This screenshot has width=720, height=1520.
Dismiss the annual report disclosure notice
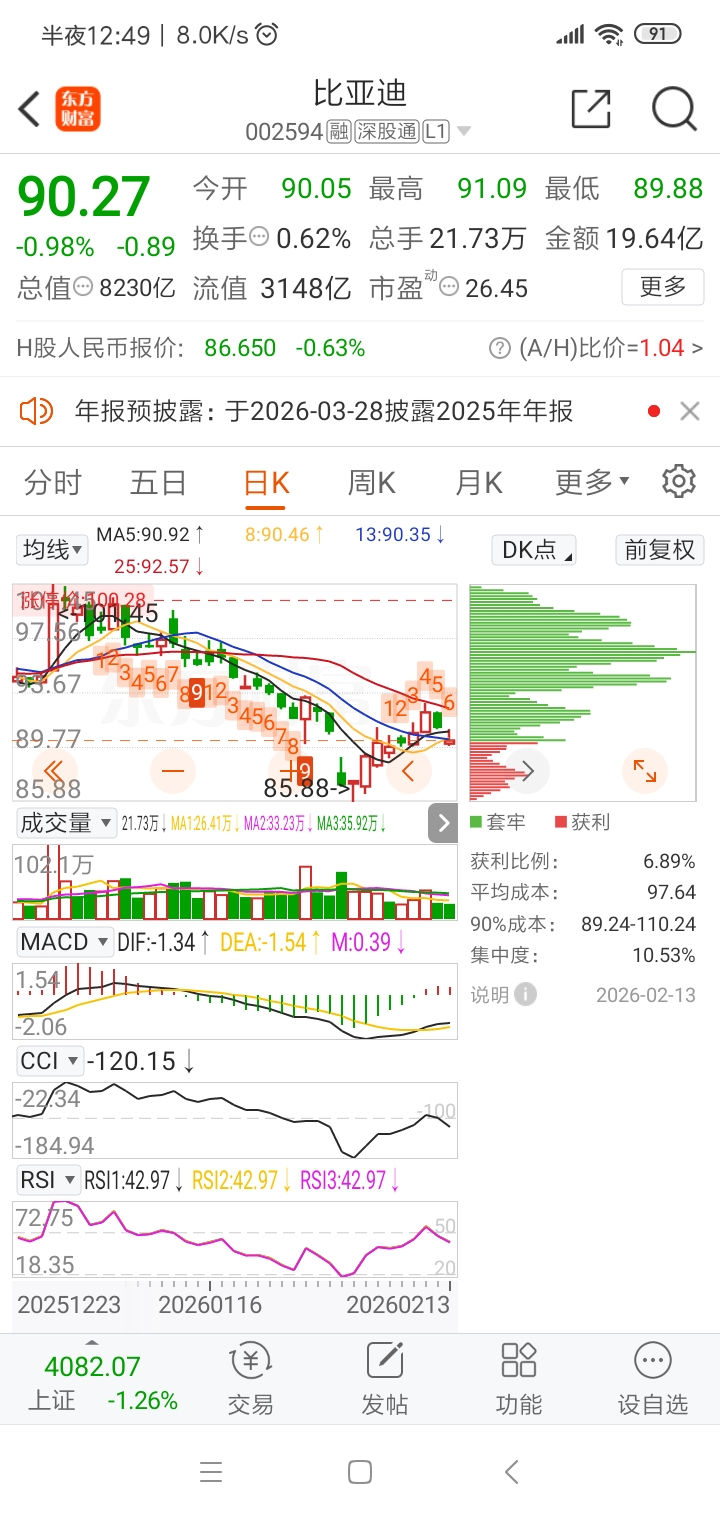click(689, 411)
